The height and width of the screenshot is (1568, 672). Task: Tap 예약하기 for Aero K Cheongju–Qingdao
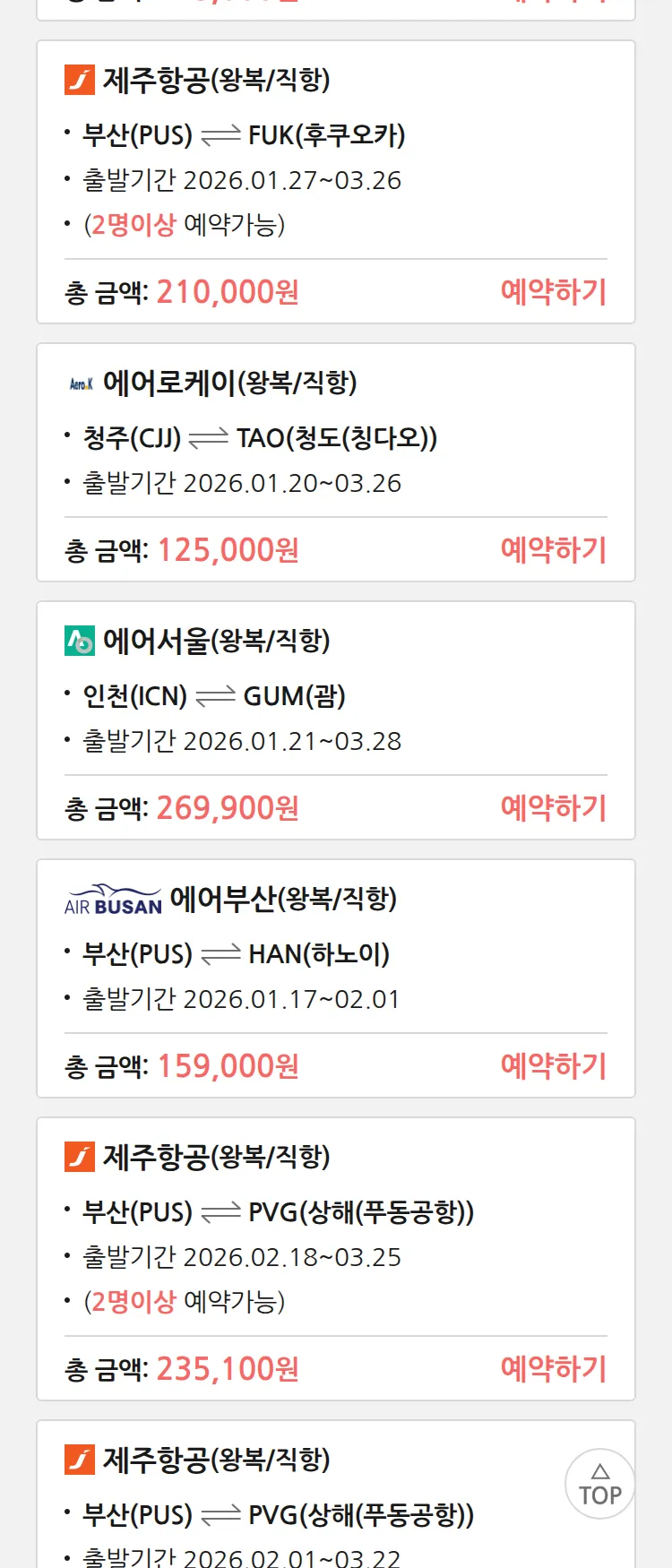tap(553, 550)
